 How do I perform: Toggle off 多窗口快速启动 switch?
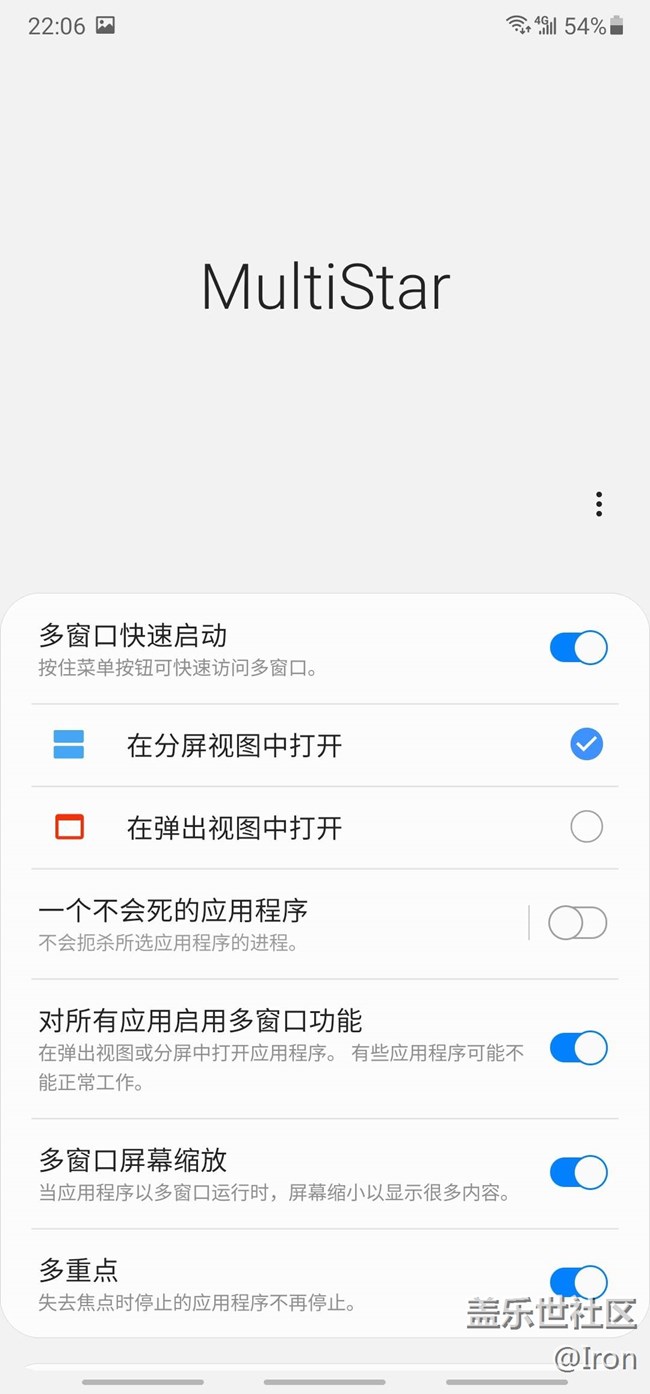click(578, 647)
